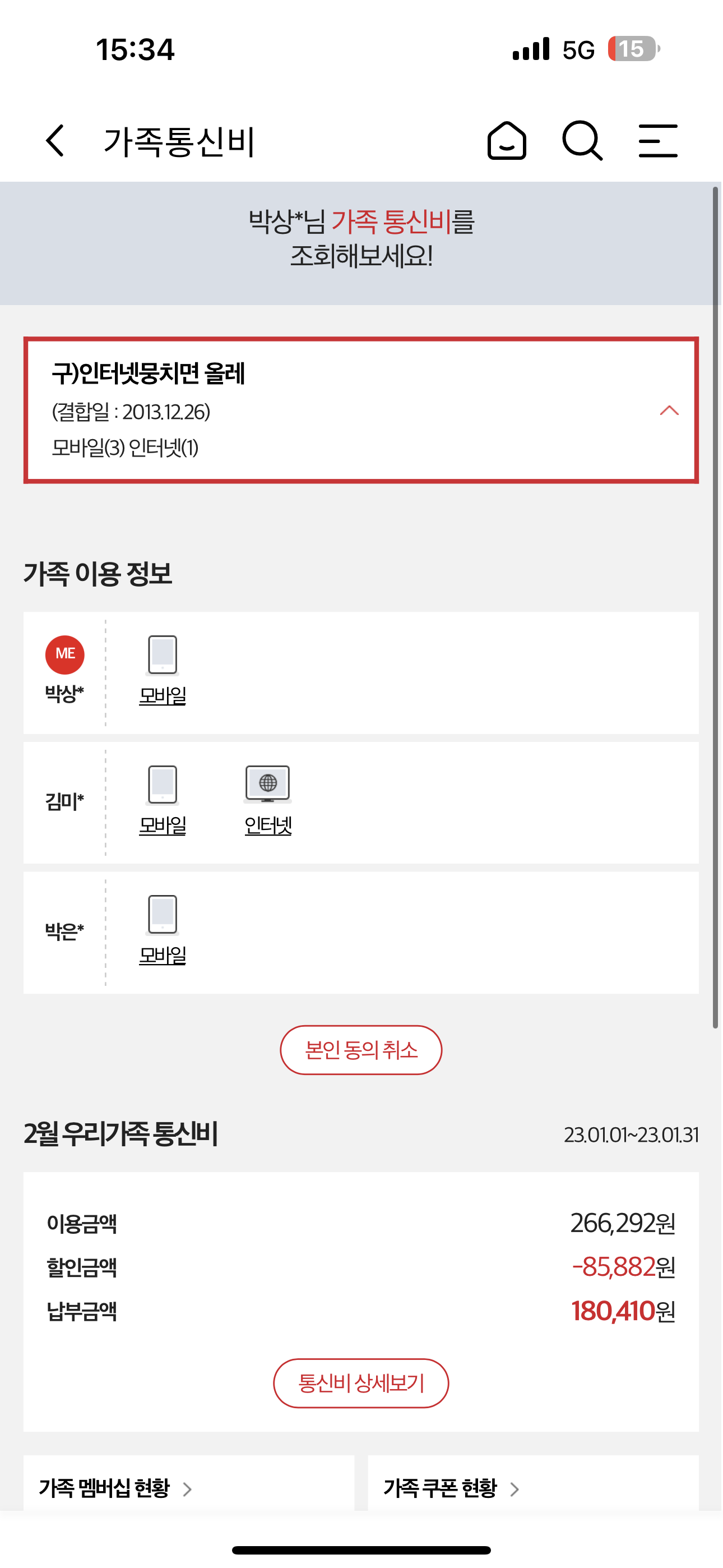Go back from 가족통신비 page
723x1568 pixels.
[55, 141]
